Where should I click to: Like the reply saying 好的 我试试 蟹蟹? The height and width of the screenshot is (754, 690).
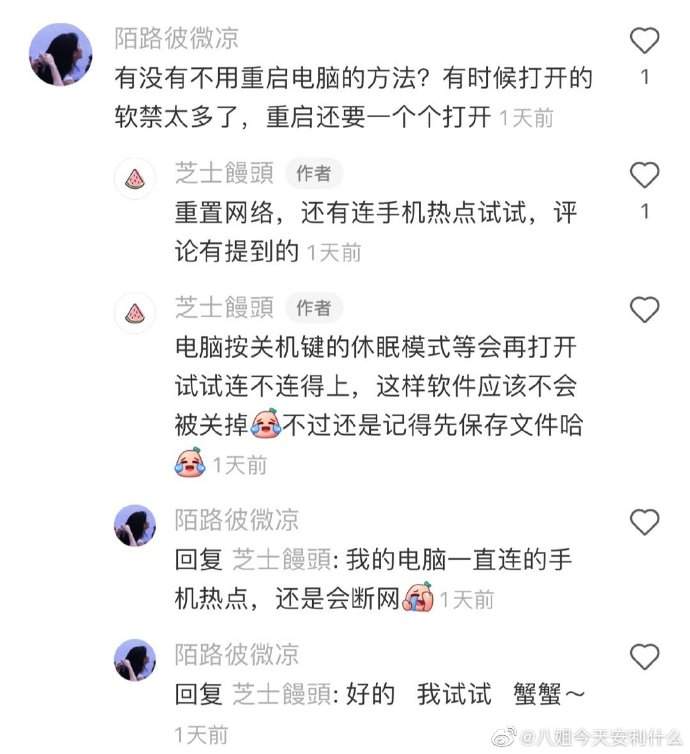click(645, 656)
